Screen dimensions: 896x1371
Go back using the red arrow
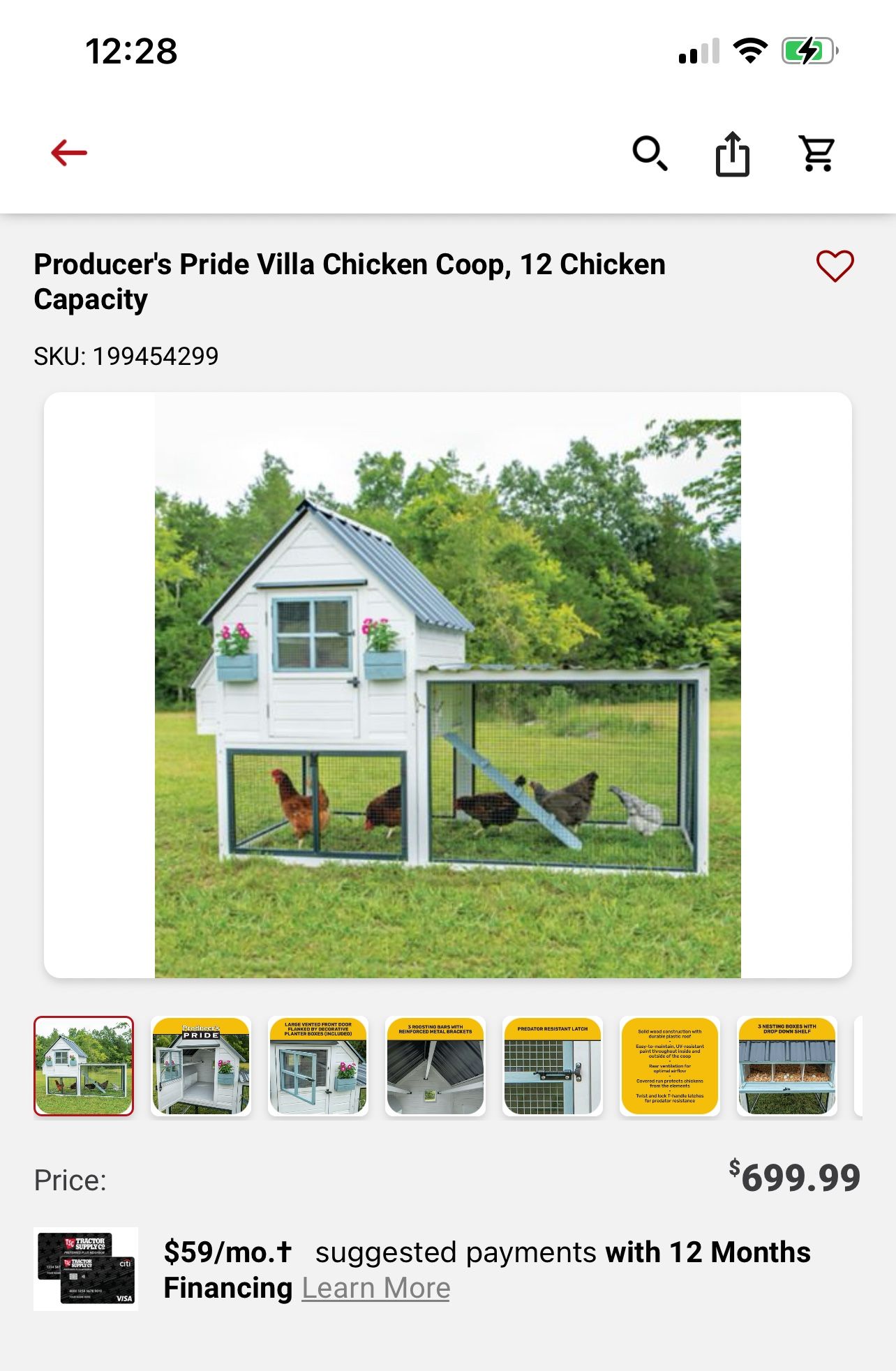[69, 153]
